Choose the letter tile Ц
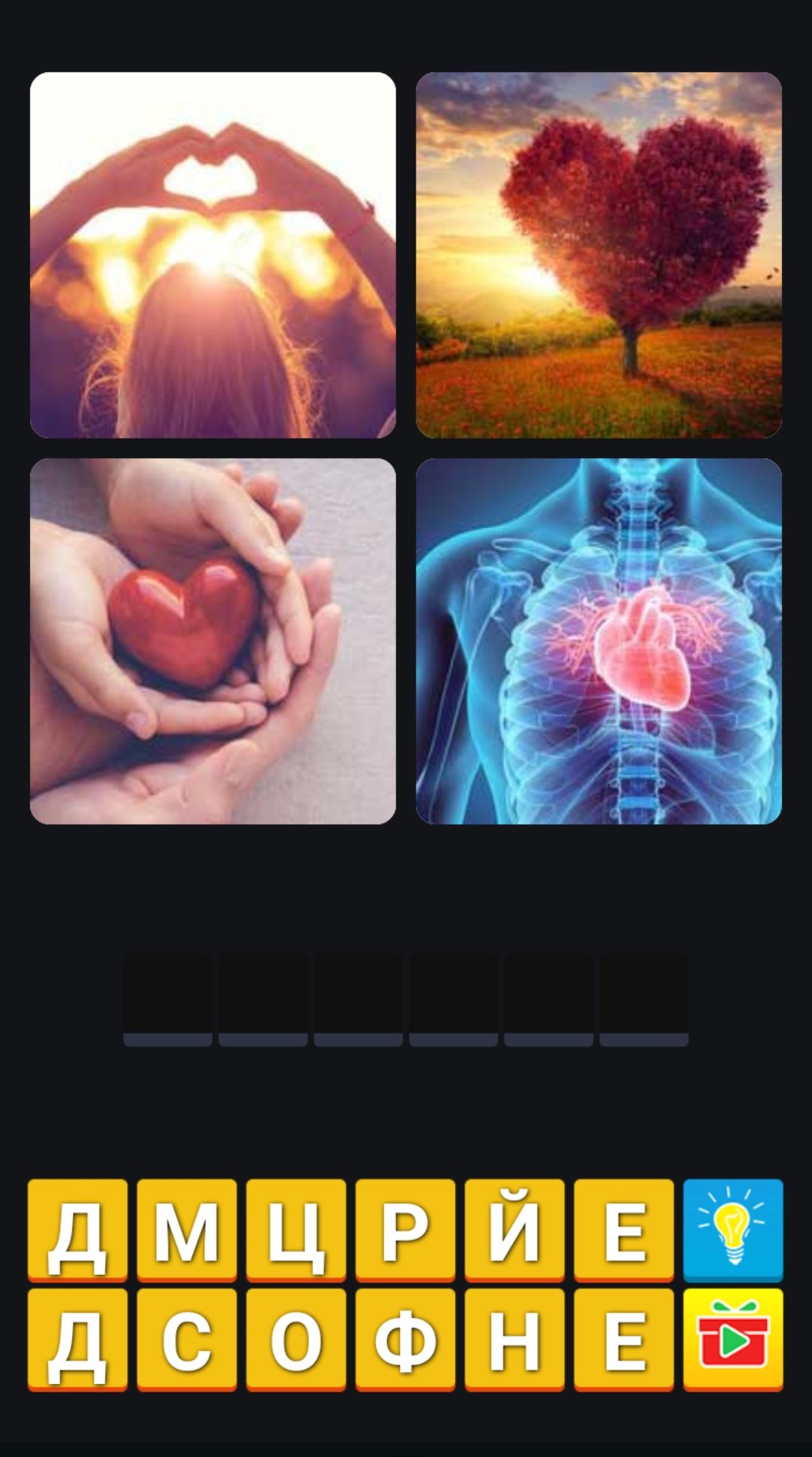This screenshot has height=1457, width=812. 295,1230
